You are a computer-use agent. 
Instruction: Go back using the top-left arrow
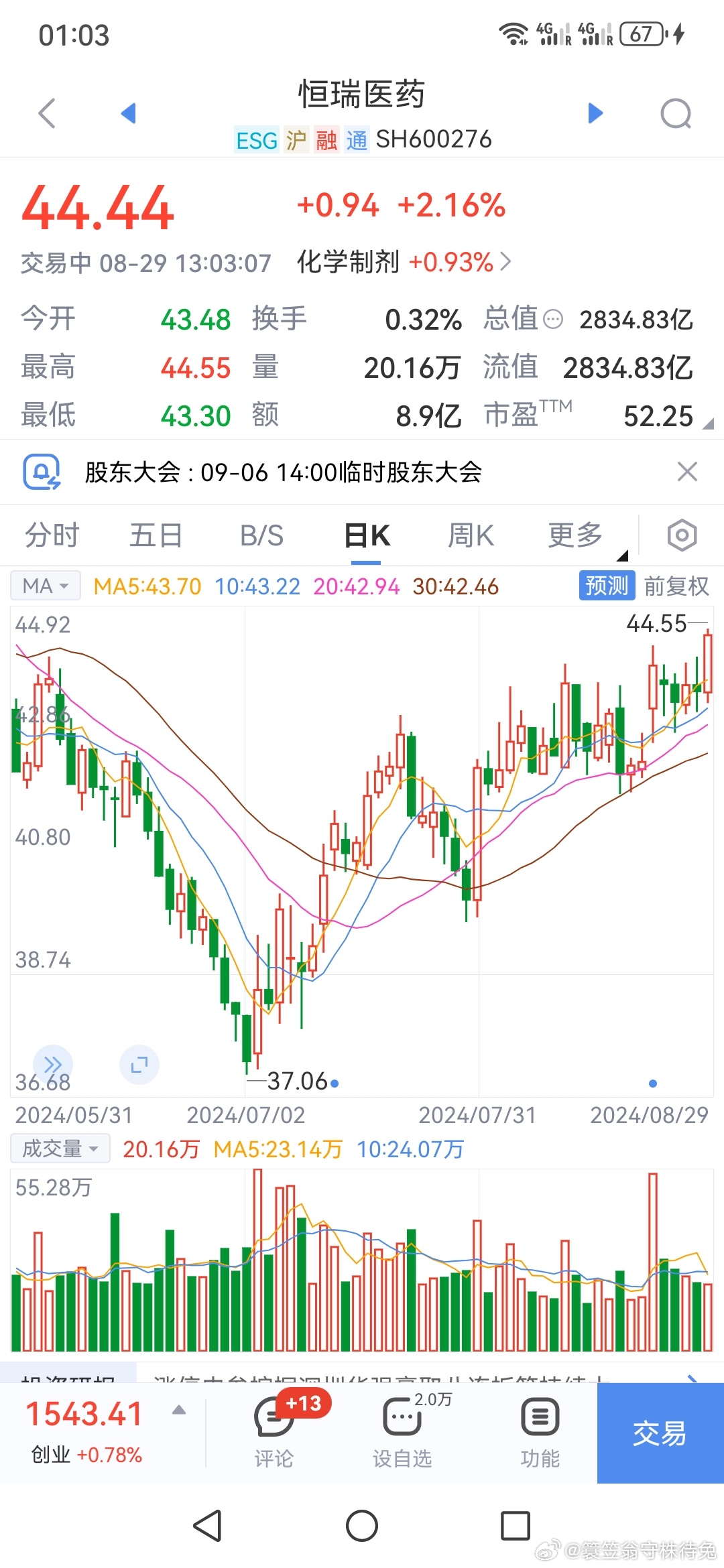(47, 113)
